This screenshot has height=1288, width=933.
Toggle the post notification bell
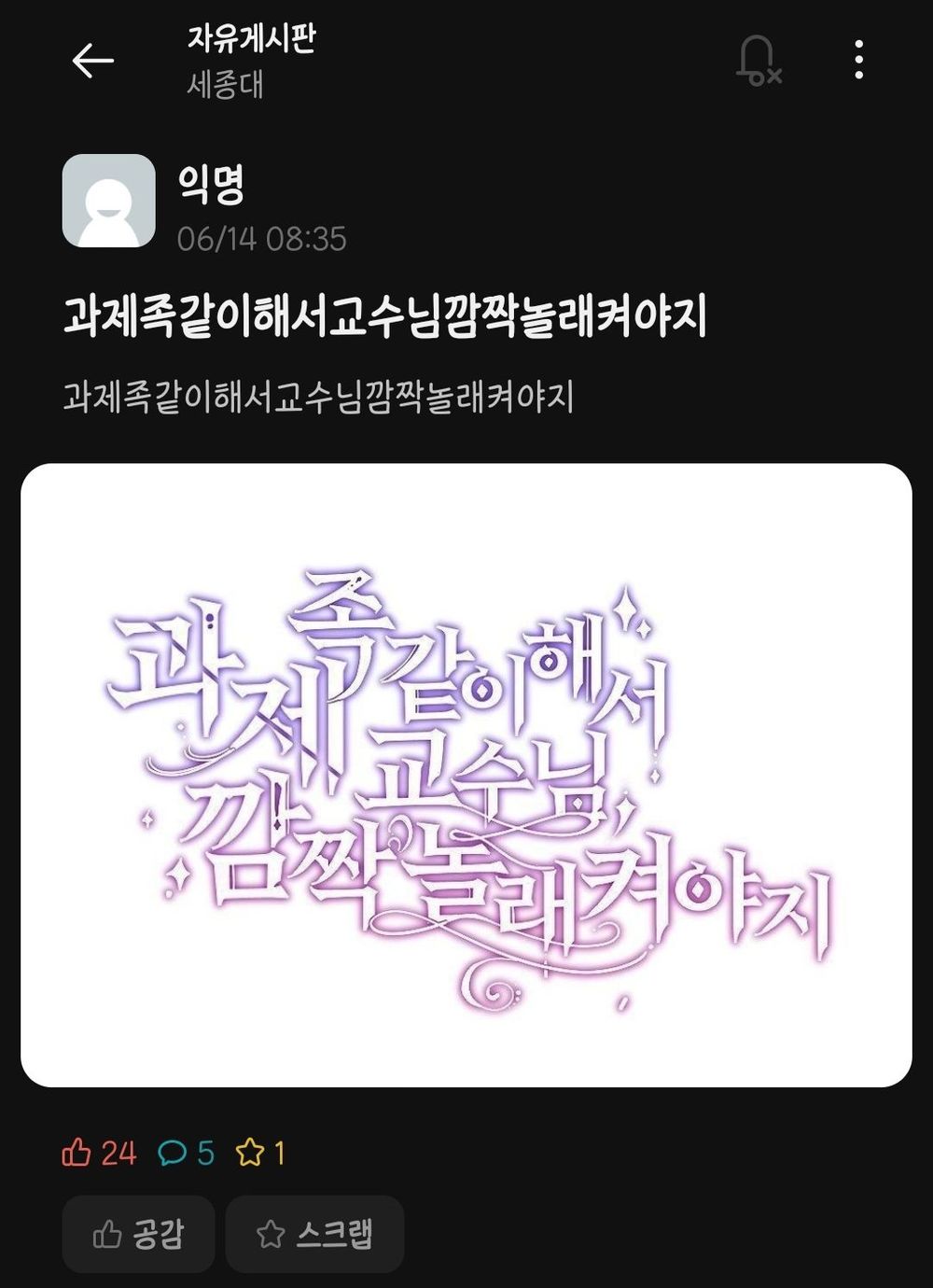pyautogui.click(x=758, y=62)
